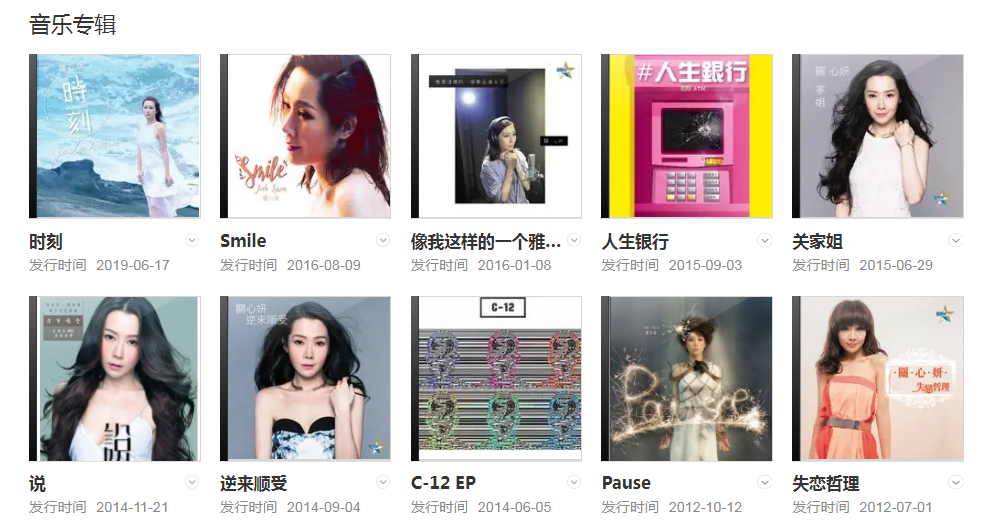
Task: Expand the arrow next to Pause
Action: (764, 482)
